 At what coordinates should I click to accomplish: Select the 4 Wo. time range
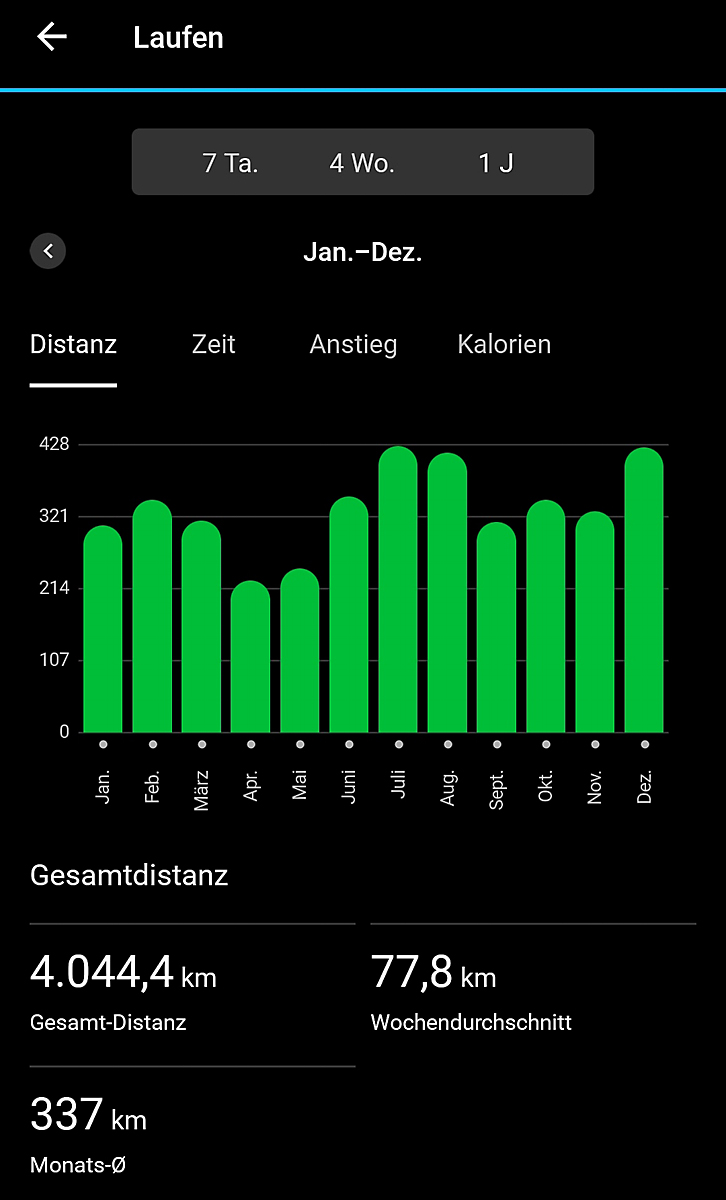click(x=362, y=163)
